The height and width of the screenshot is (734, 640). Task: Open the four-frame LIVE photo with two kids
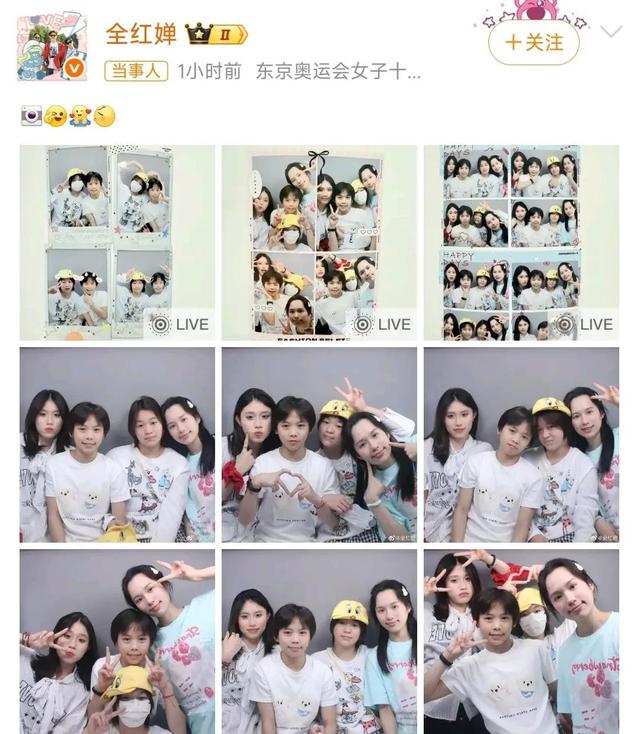point(117,243)
